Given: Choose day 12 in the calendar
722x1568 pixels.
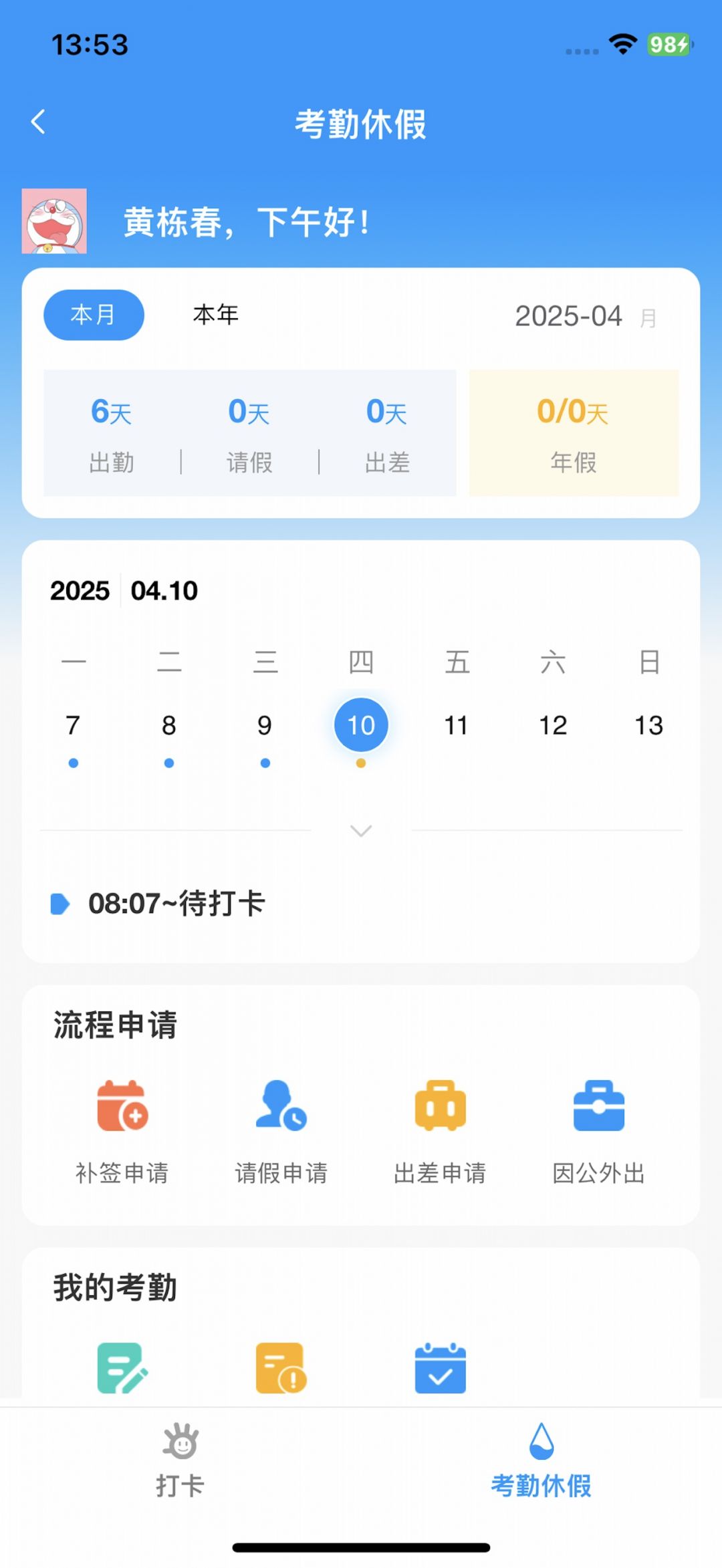Looking at the screenshot, I should (553, 726).
